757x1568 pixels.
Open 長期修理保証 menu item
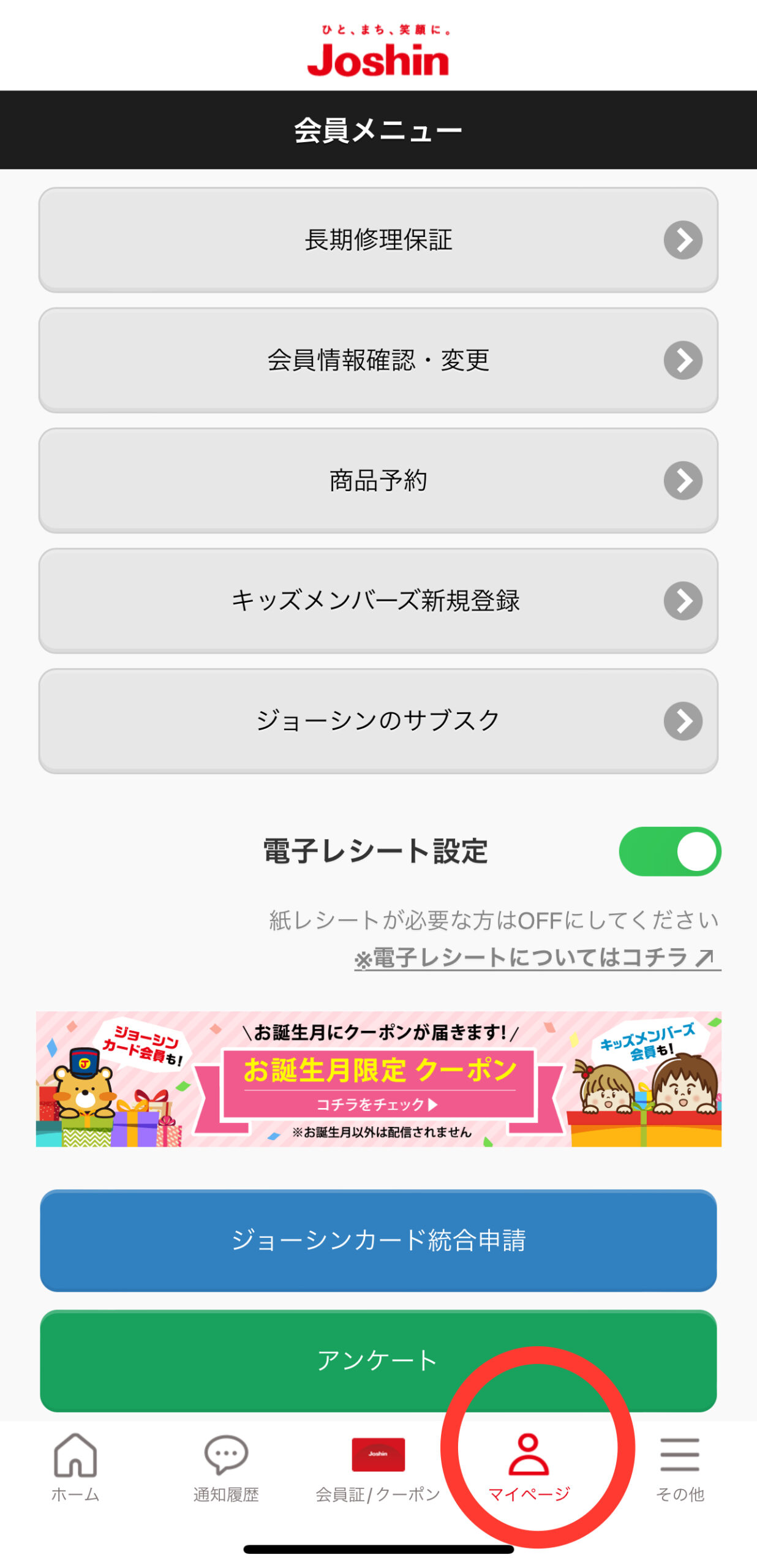[378, 239]
